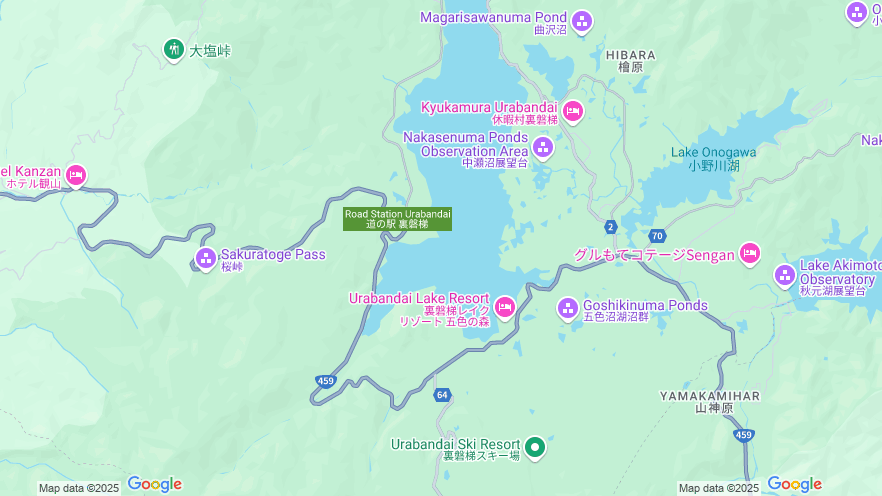
Task: Tap the Nakasenuma Ponds Observation Area marker
Action: (x=542, y=148)
